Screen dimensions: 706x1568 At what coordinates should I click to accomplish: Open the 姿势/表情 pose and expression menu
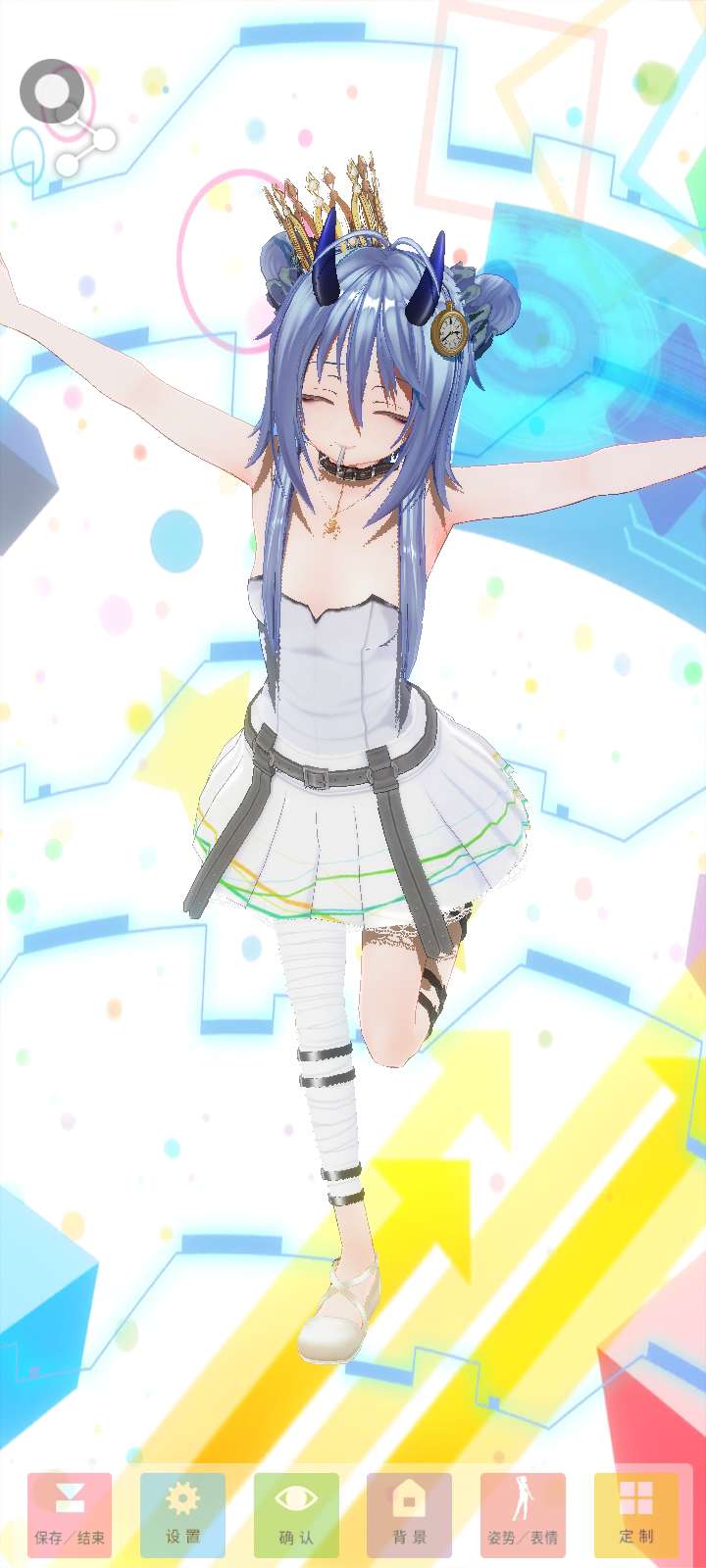pyautogui.click(x=523, y=1514)
